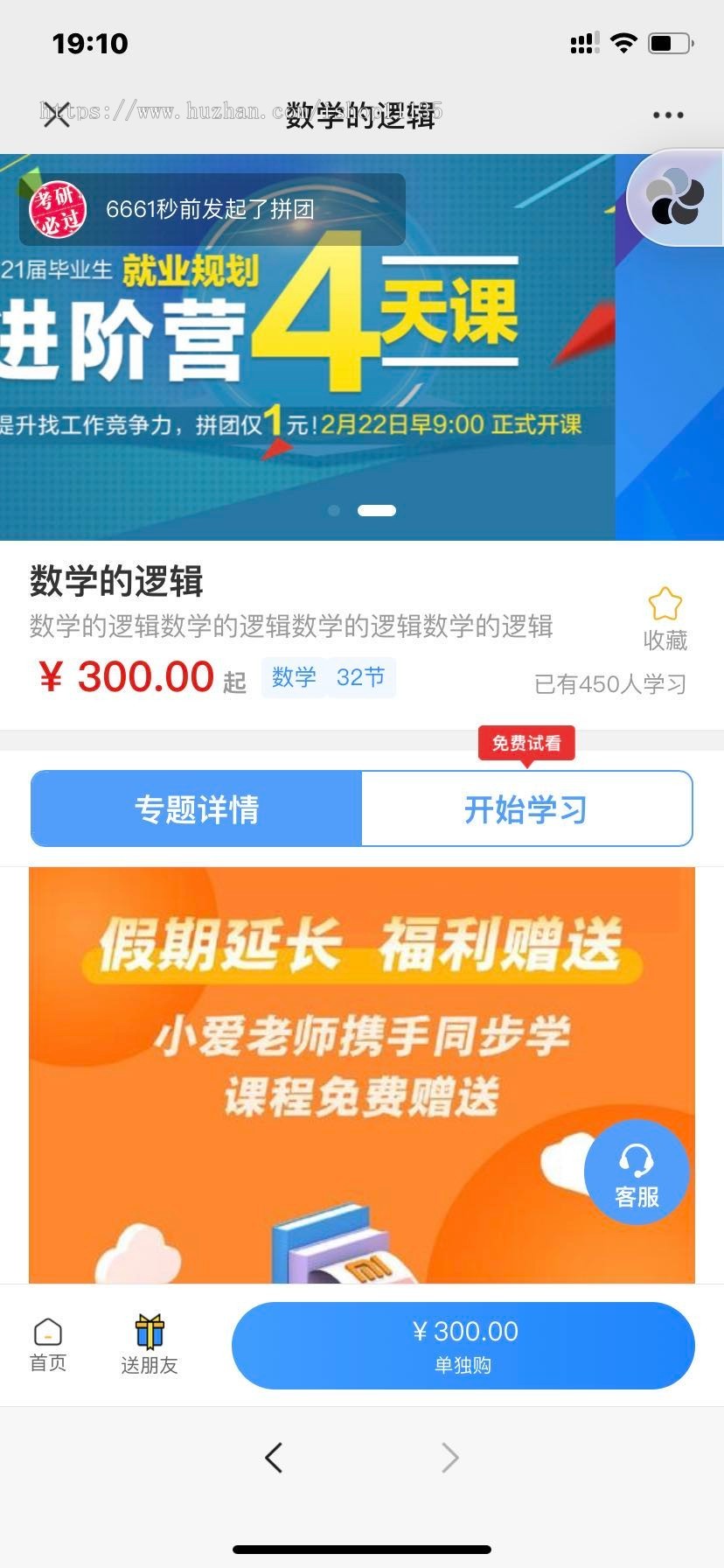Image resolution: width=724 pixels, height=1568 pixels.
Task: Open the 进阶营 4天课 carousel banner
Action: [x=306, y=367]
